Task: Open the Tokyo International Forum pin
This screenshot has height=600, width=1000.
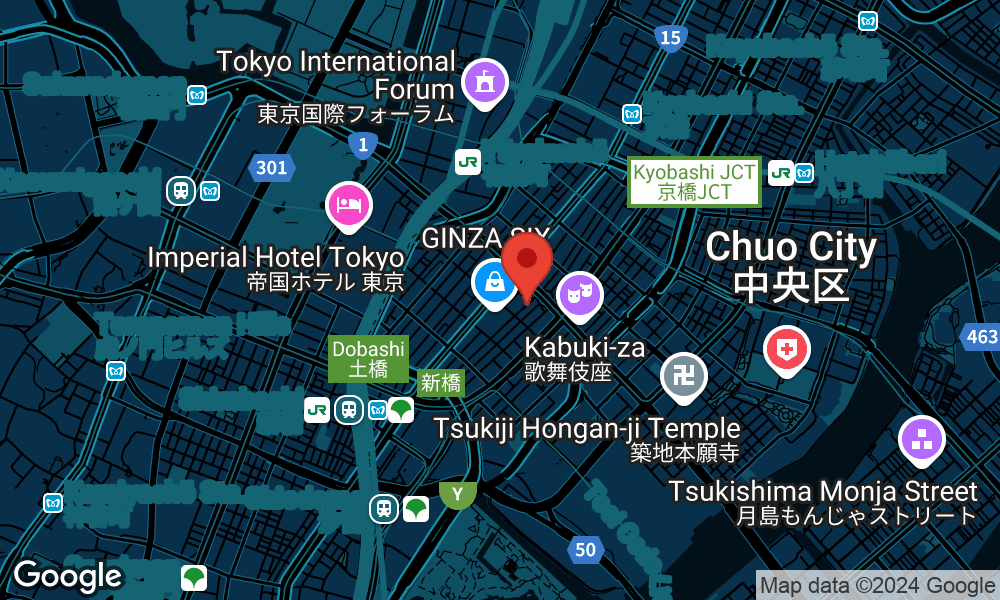Action: [485, 82]
